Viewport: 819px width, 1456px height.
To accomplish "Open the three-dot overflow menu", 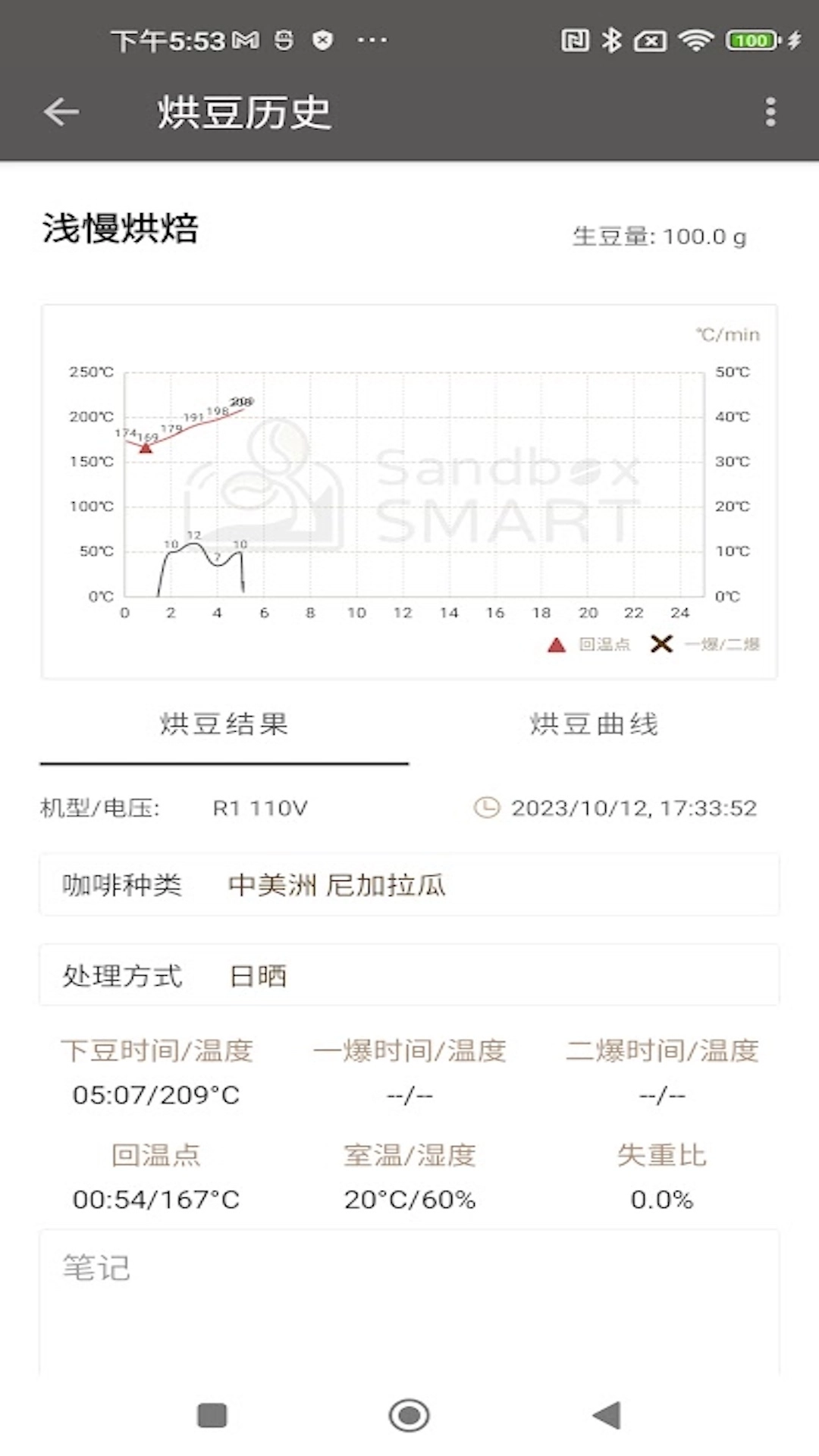I will [771, 111].
